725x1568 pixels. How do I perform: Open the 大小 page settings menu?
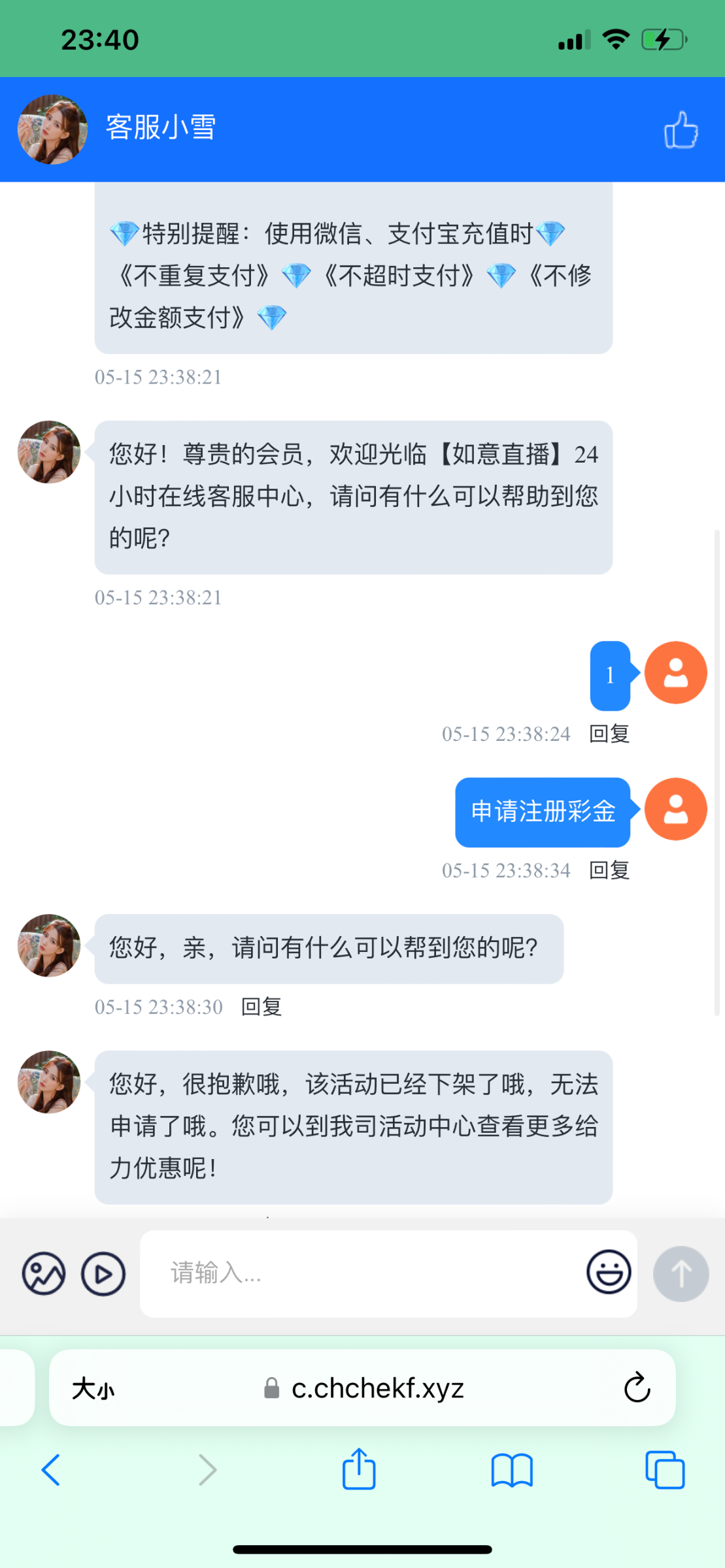[x=93, y=1388]
